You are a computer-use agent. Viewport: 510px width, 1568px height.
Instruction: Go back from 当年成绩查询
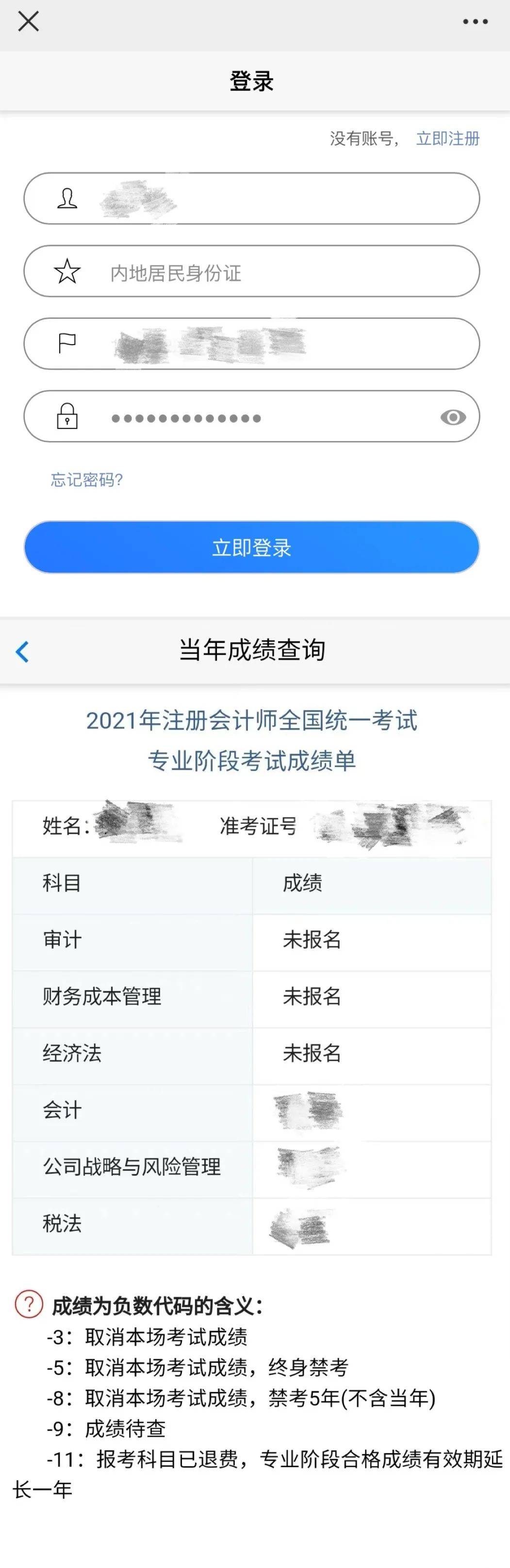tap(22, 651)
